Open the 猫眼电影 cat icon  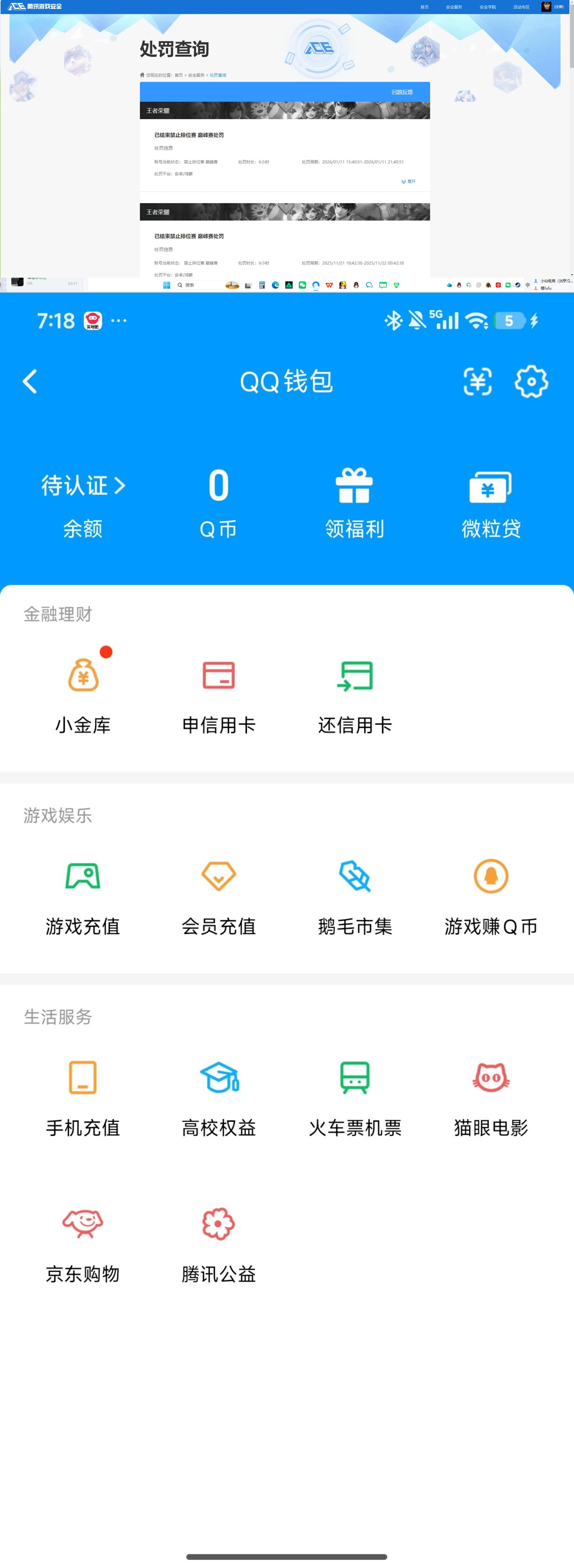(x=491, y=1077)
